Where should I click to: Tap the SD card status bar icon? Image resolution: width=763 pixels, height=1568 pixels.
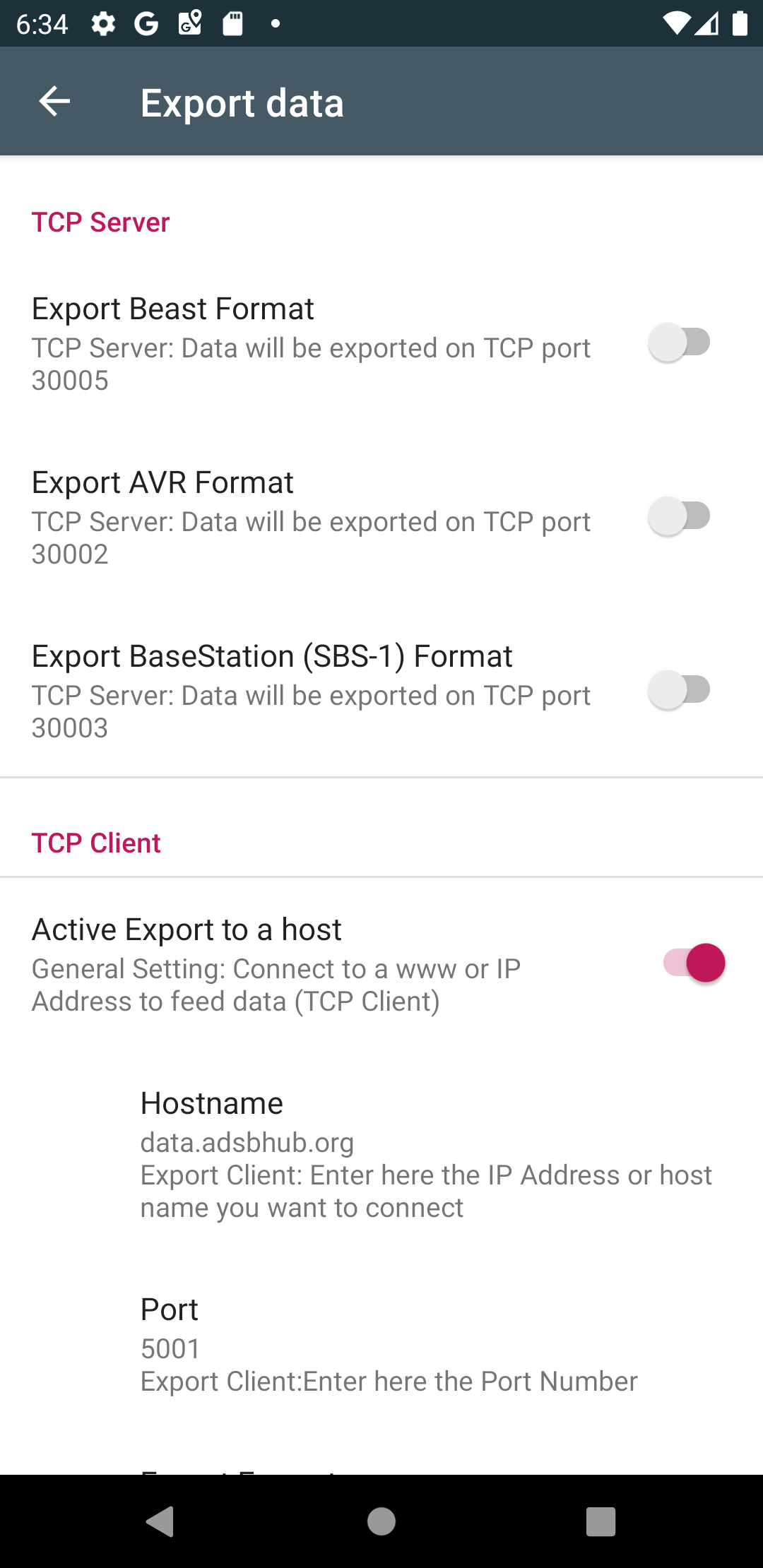[233, 23]
